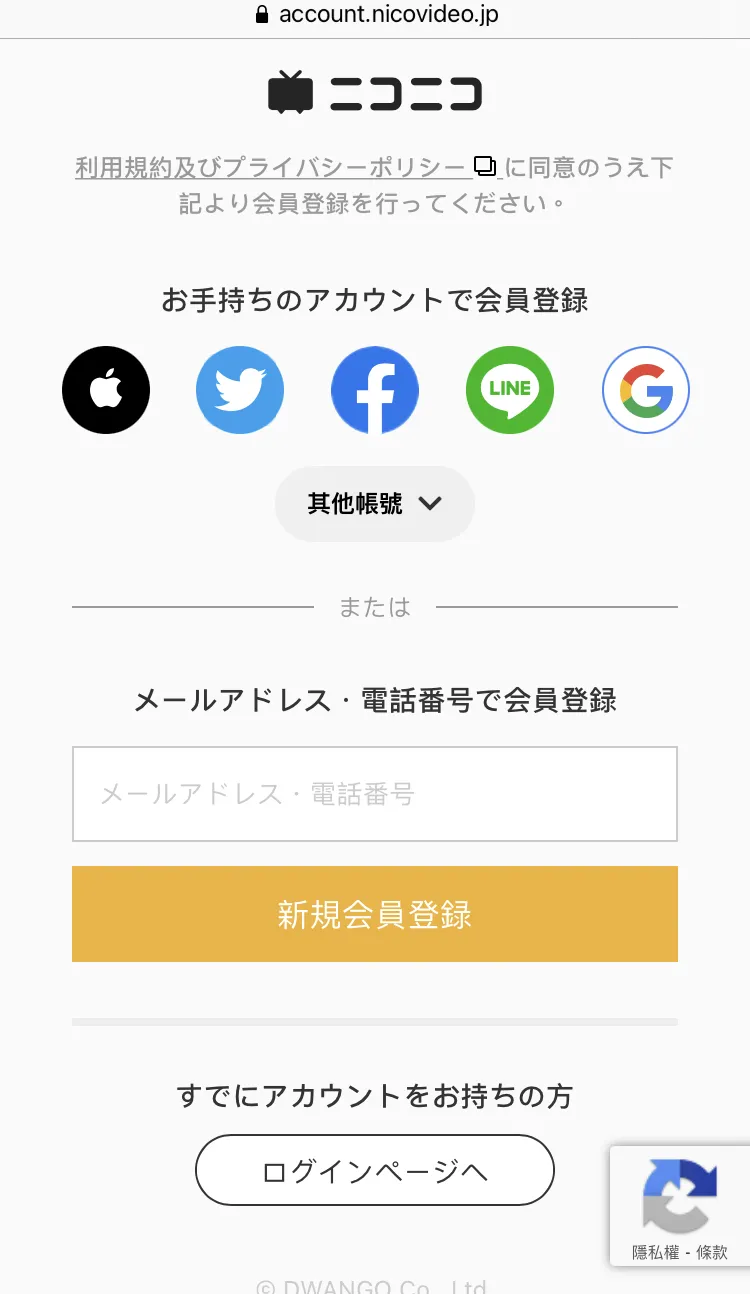Go to ログインページへ
Image resolution: width=750 pixels, height=1294 pixels.
tap(375, 1170)
